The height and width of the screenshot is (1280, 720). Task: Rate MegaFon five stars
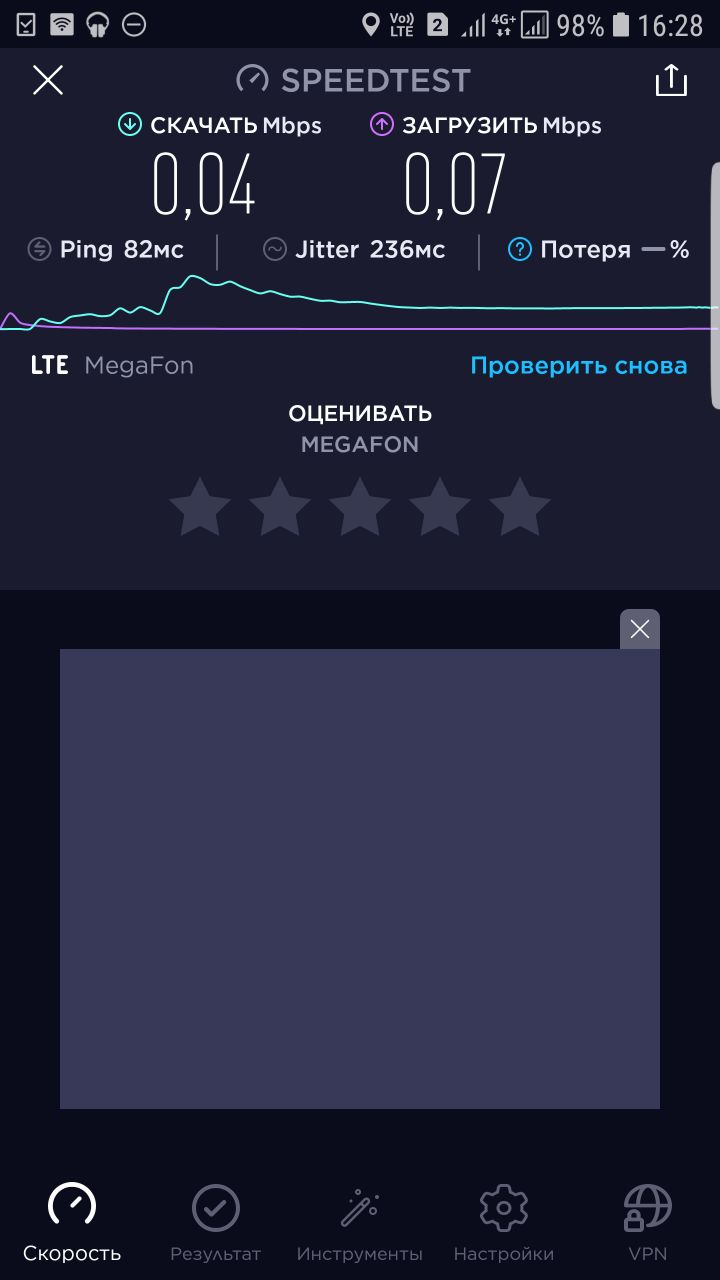[520, 507]
